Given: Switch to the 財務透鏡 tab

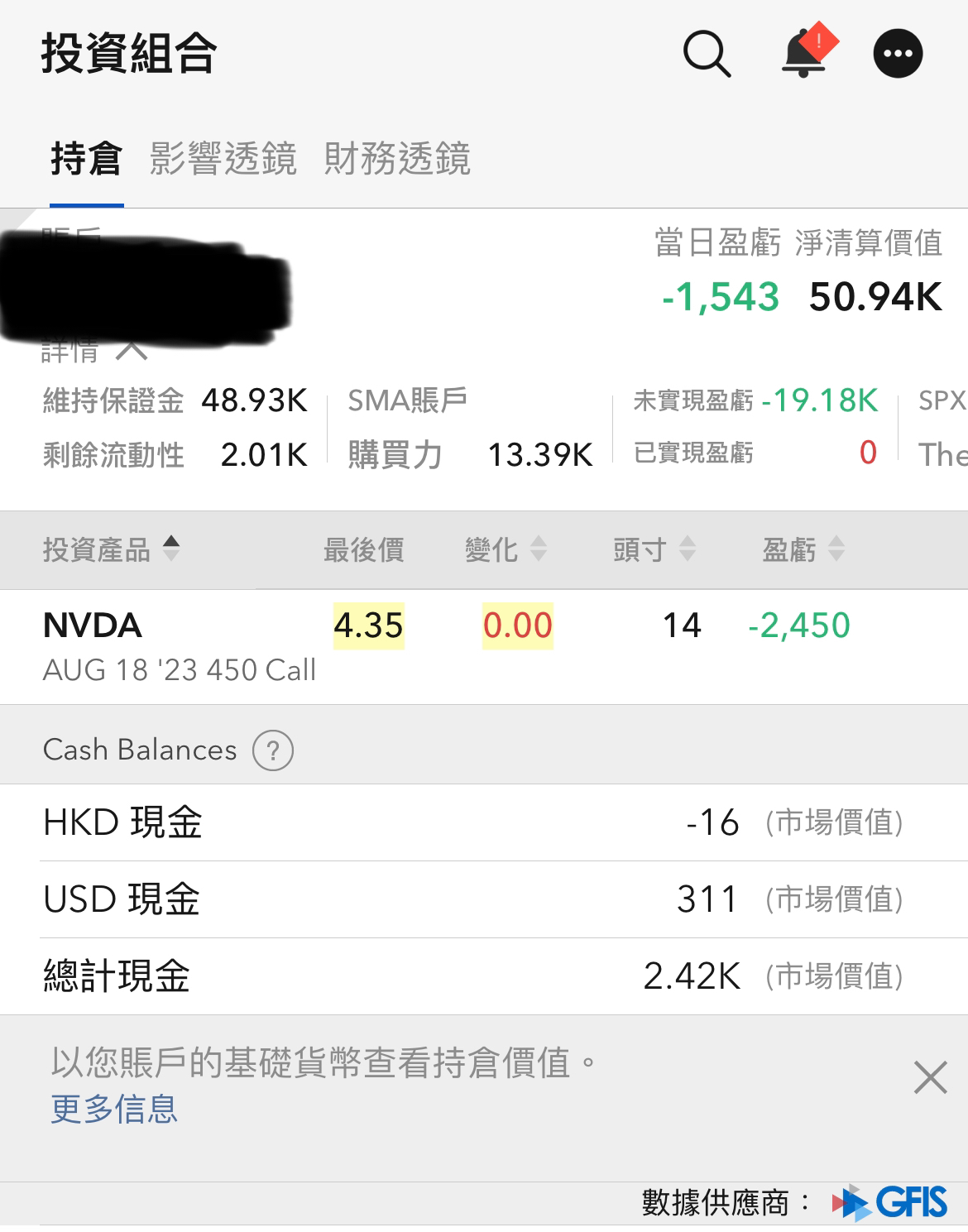Looking at the screenshot, I should [399, 161].
